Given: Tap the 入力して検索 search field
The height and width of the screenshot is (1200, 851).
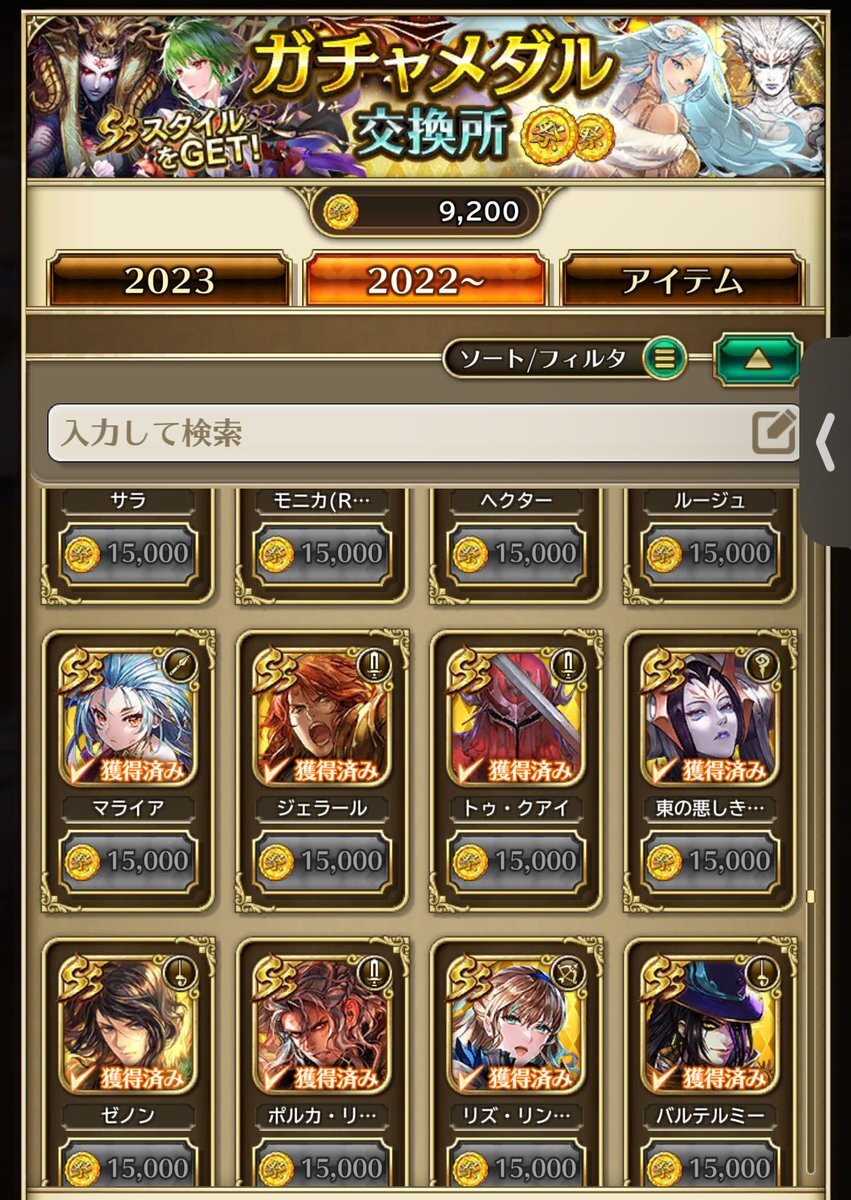Looking at the screenshot, I should pos(400,433).
